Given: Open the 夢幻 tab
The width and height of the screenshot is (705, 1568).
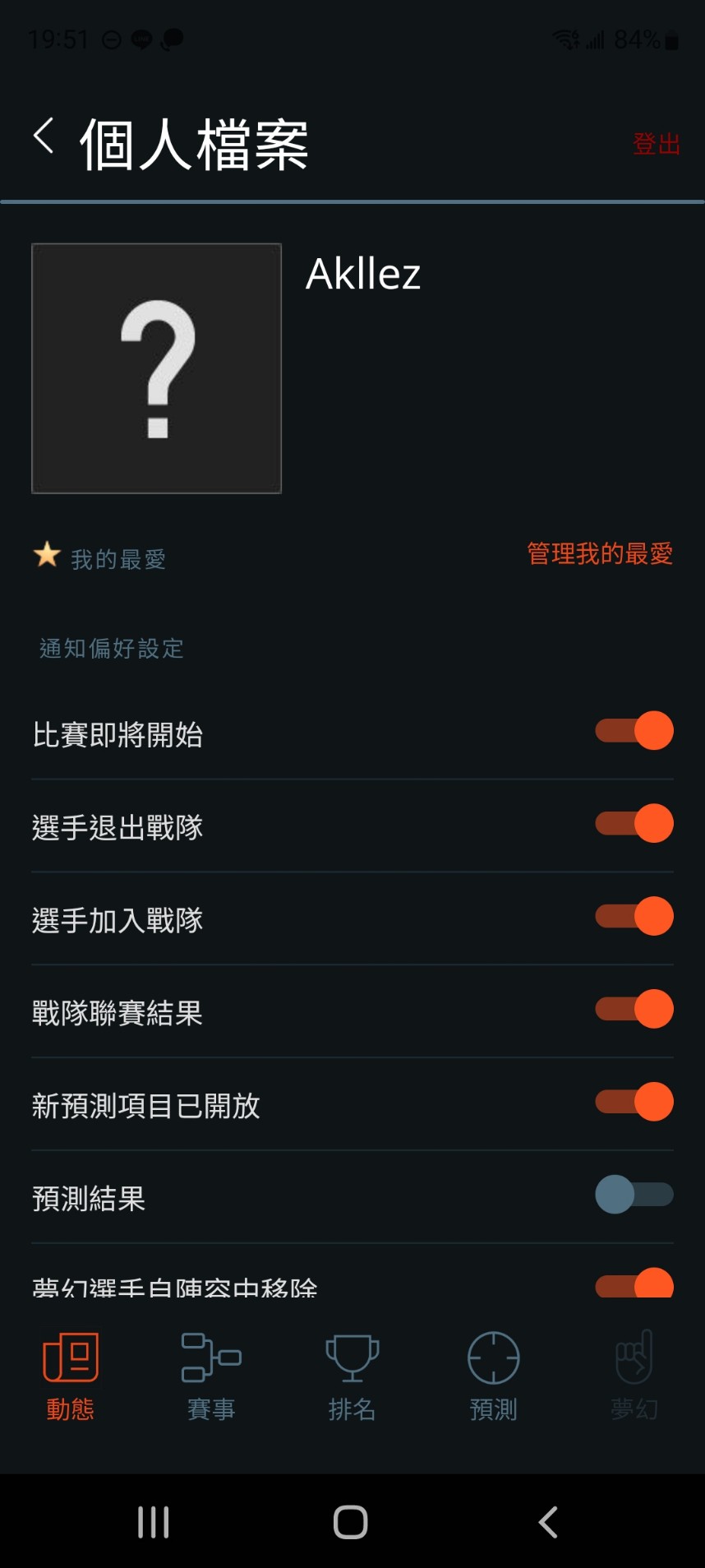Looking at the screenshot, I should tap(634, 1376).
